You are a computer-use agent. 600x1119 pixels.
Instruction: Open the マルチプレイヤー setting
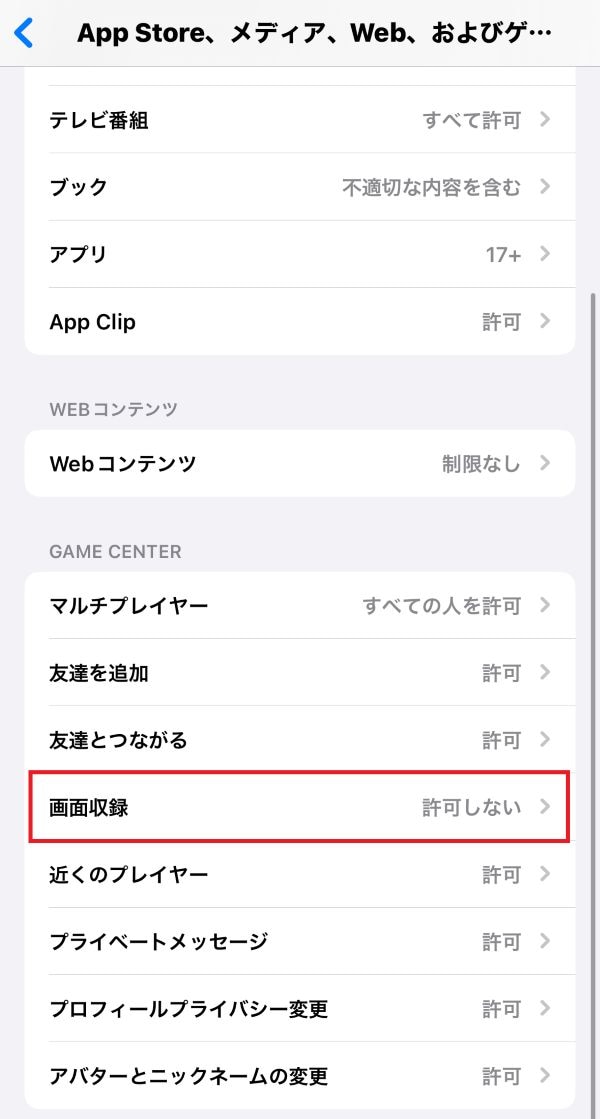(299, 605)
